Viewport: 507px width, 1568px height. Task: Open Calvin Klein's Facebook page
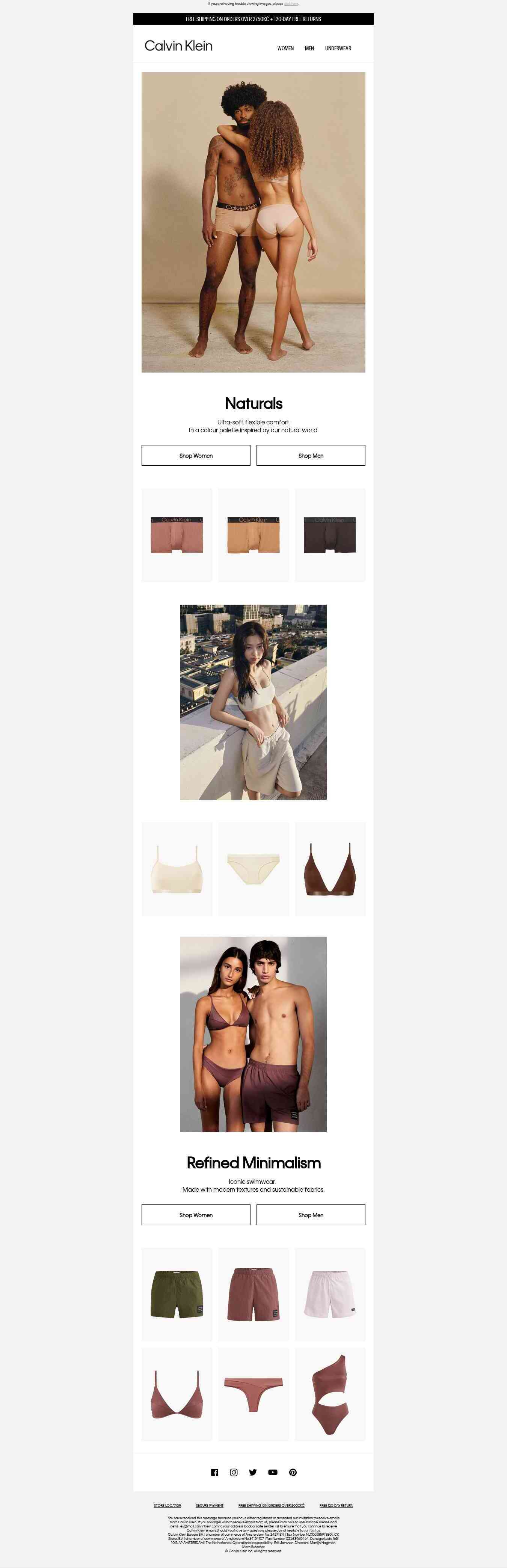click(214, 1473)
